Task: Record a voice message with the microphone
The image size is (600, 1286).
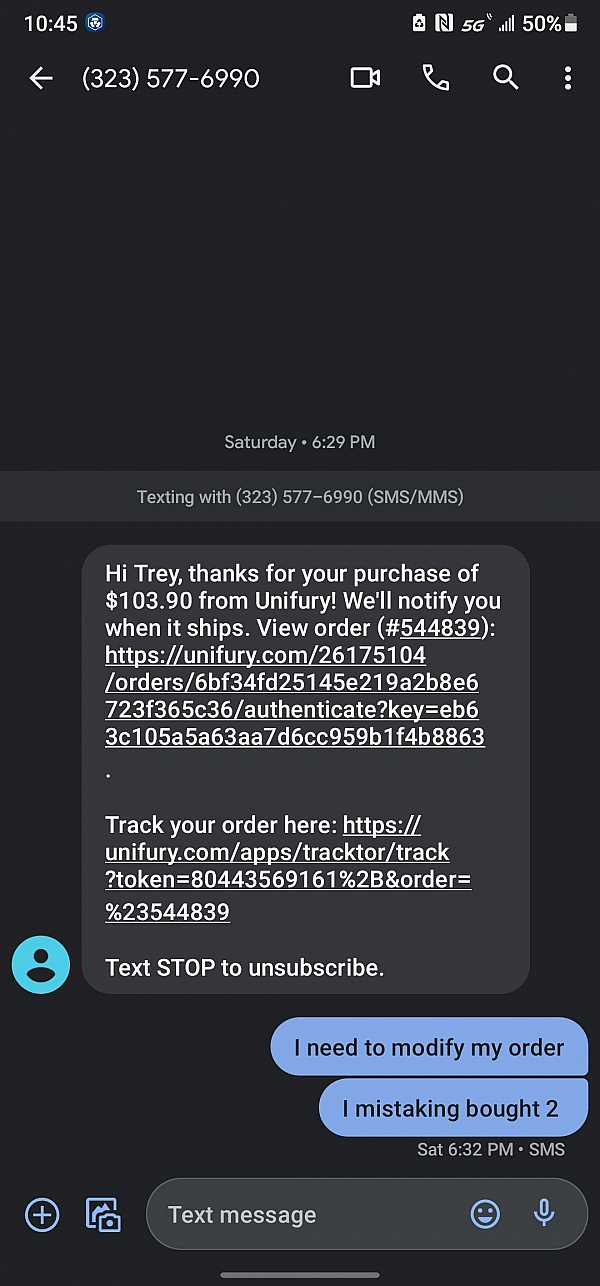Action: pos(544,1214)
